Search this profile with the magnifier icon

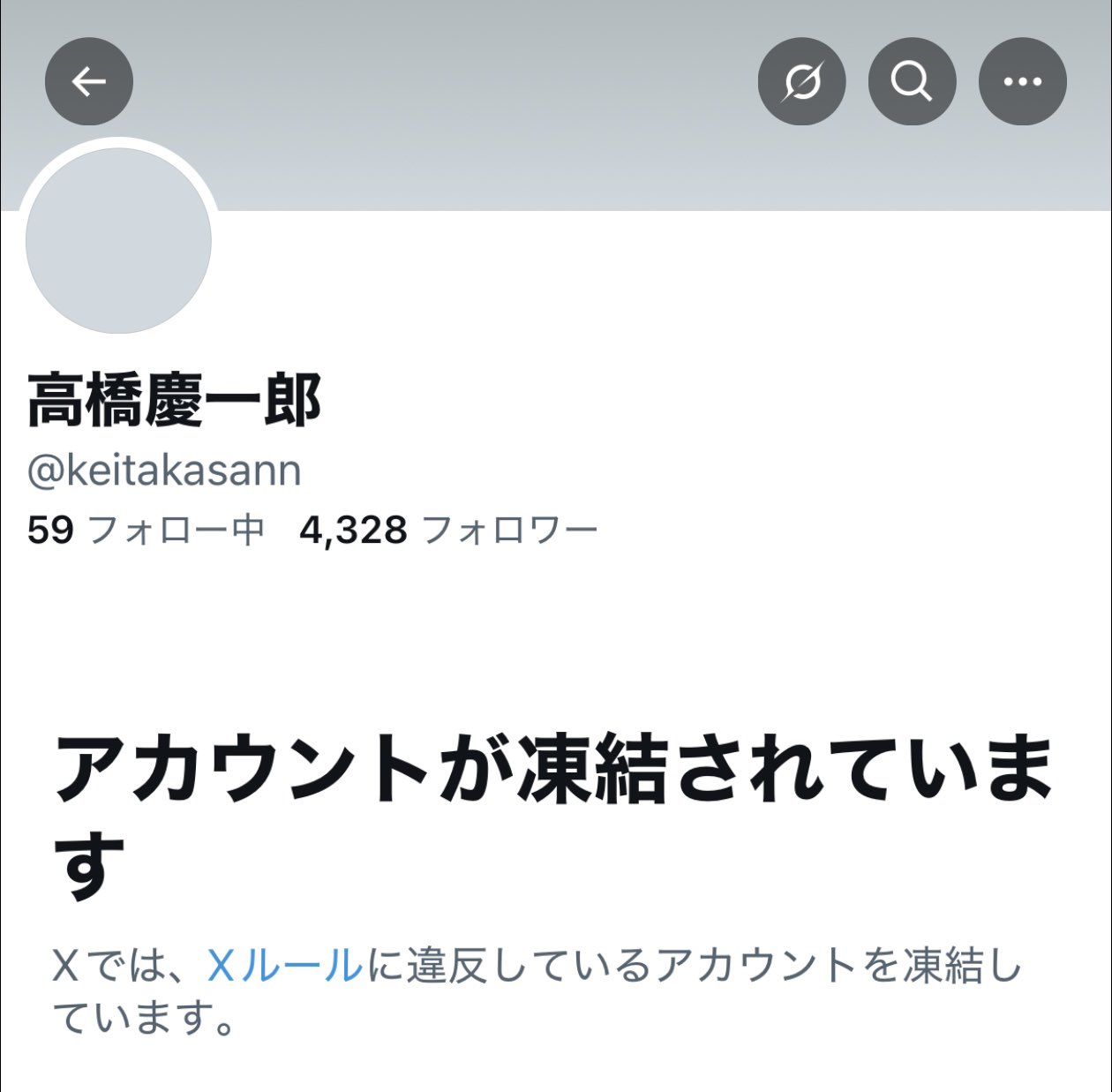click(x=912, y=82)
